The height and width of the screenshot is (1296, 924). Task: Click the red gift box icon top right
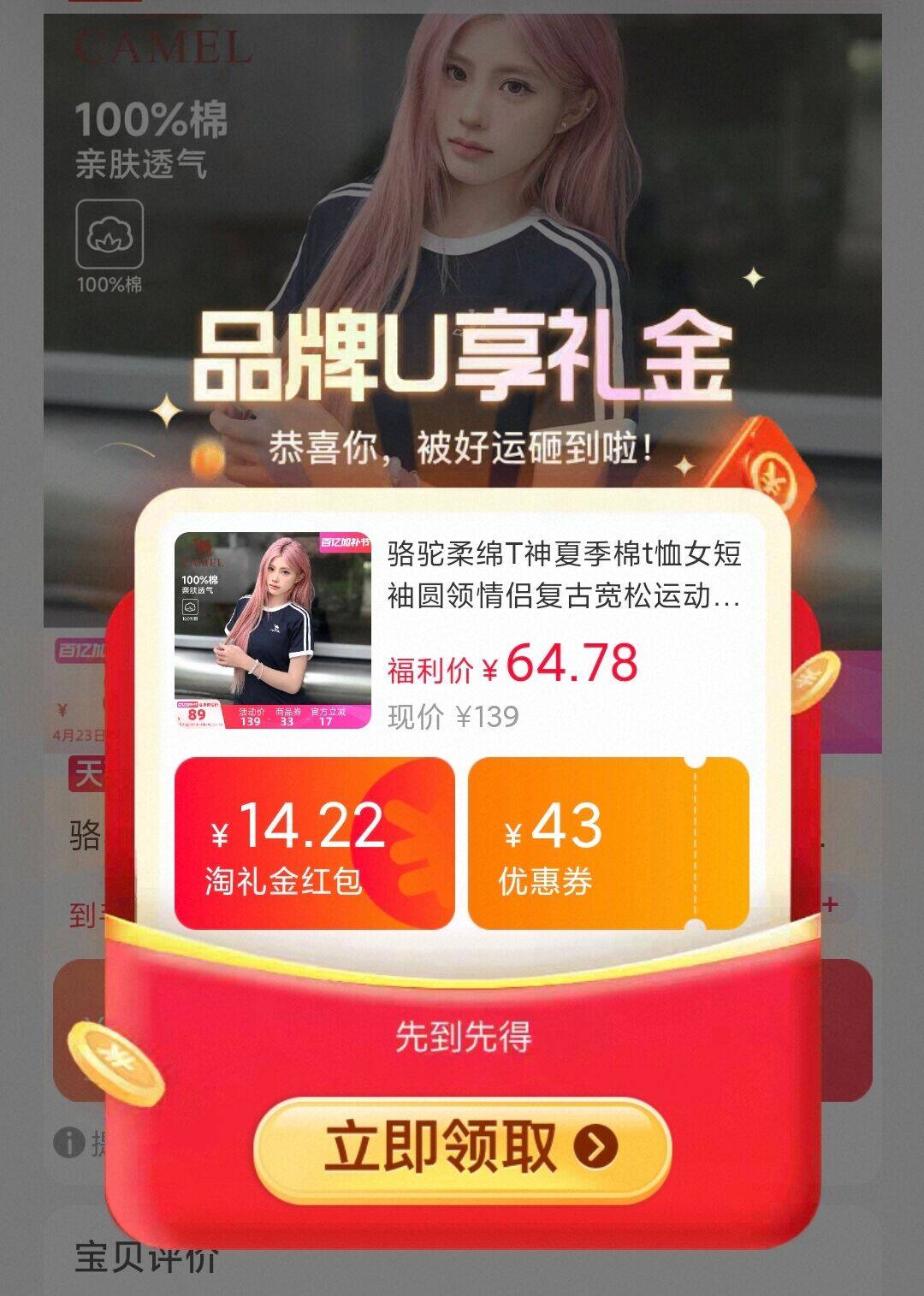coord(774,470)
